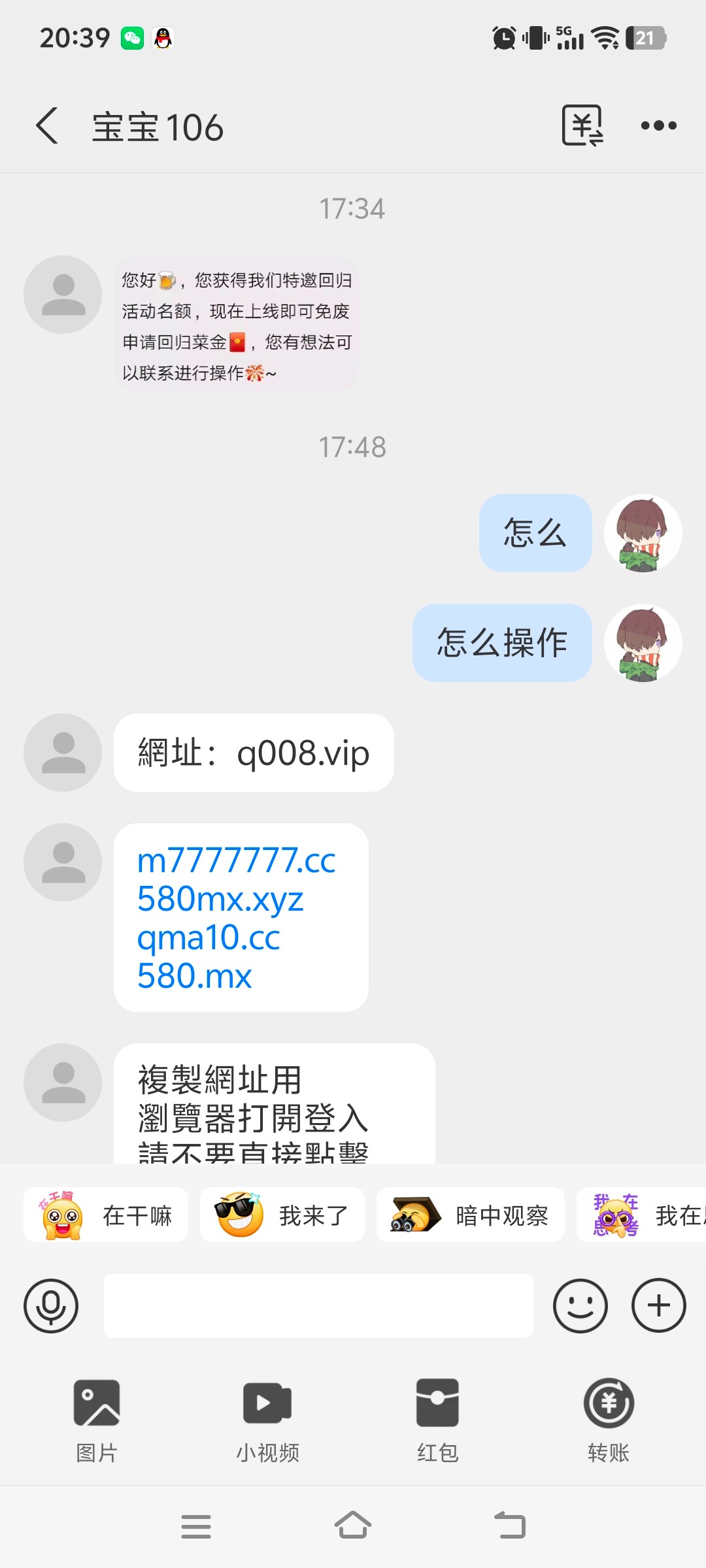Open the three-dot overflow menu
Viewport: 706px width, 1568px height.
(x=658, y=125)
